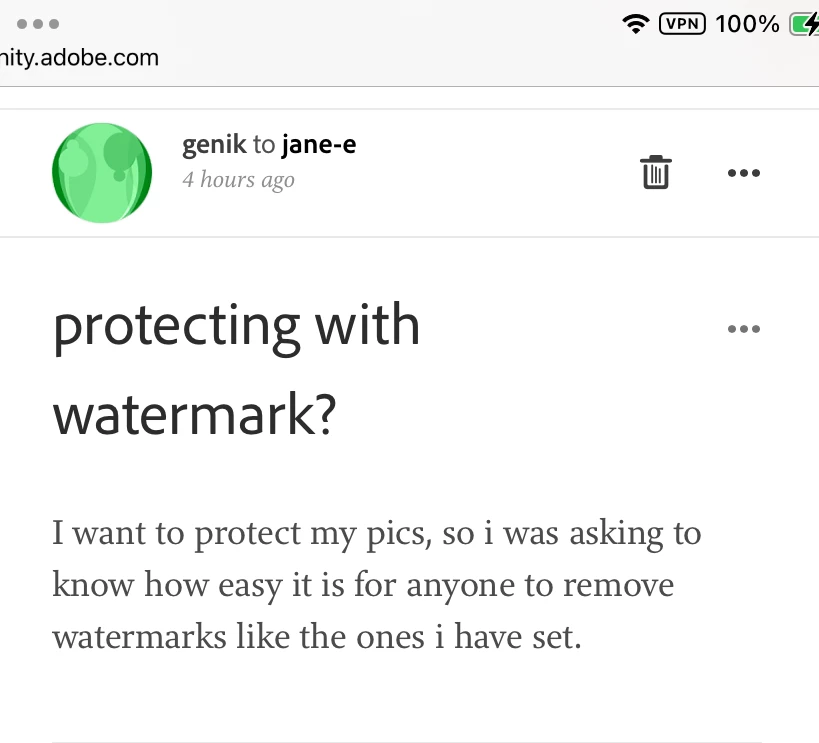
Task: Tap the adobe.com address bar
Action: tap(80, 57)
